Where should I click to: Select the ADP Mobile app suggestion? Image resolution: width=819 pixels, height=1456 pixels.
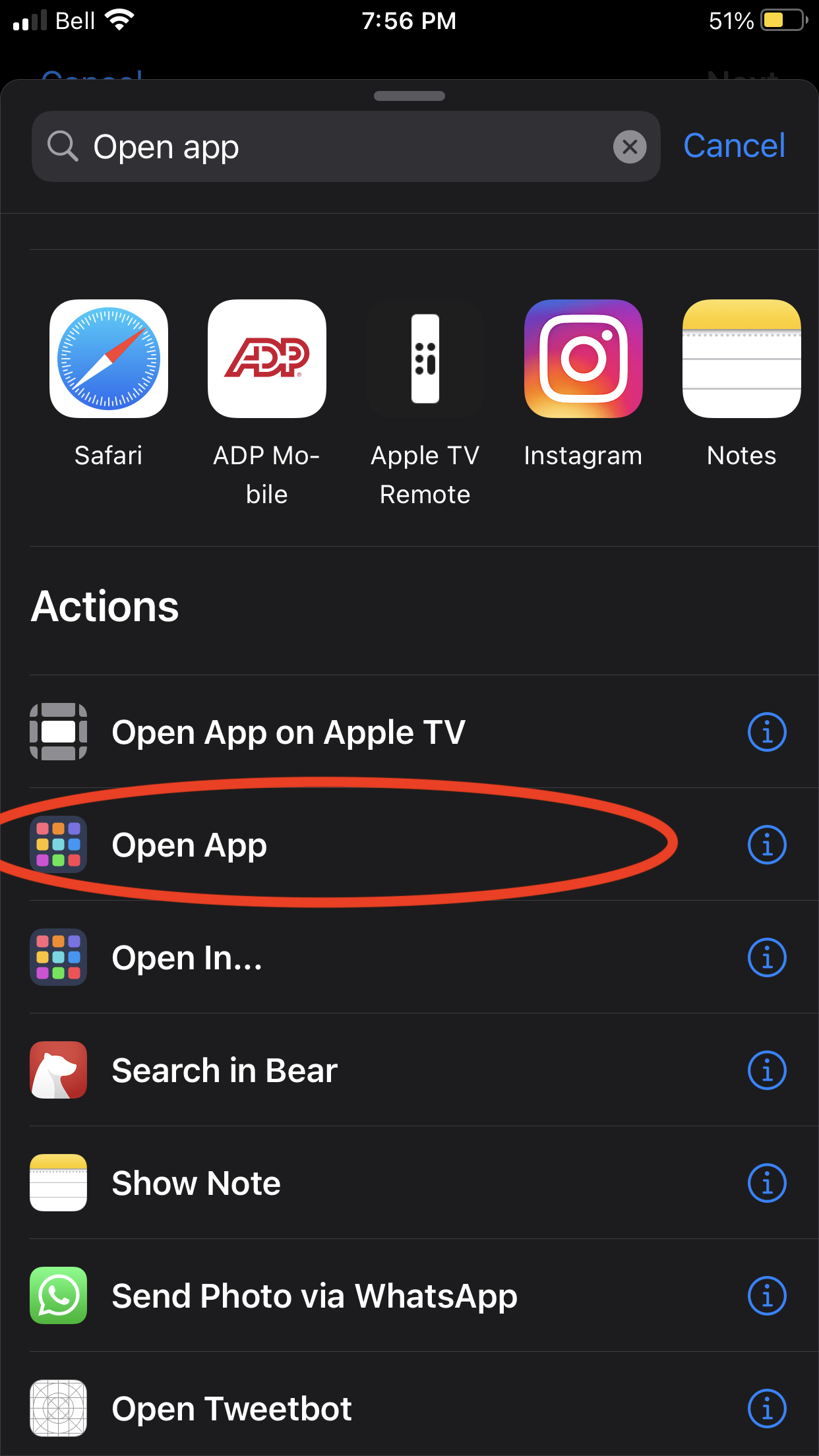click(267, 359)
